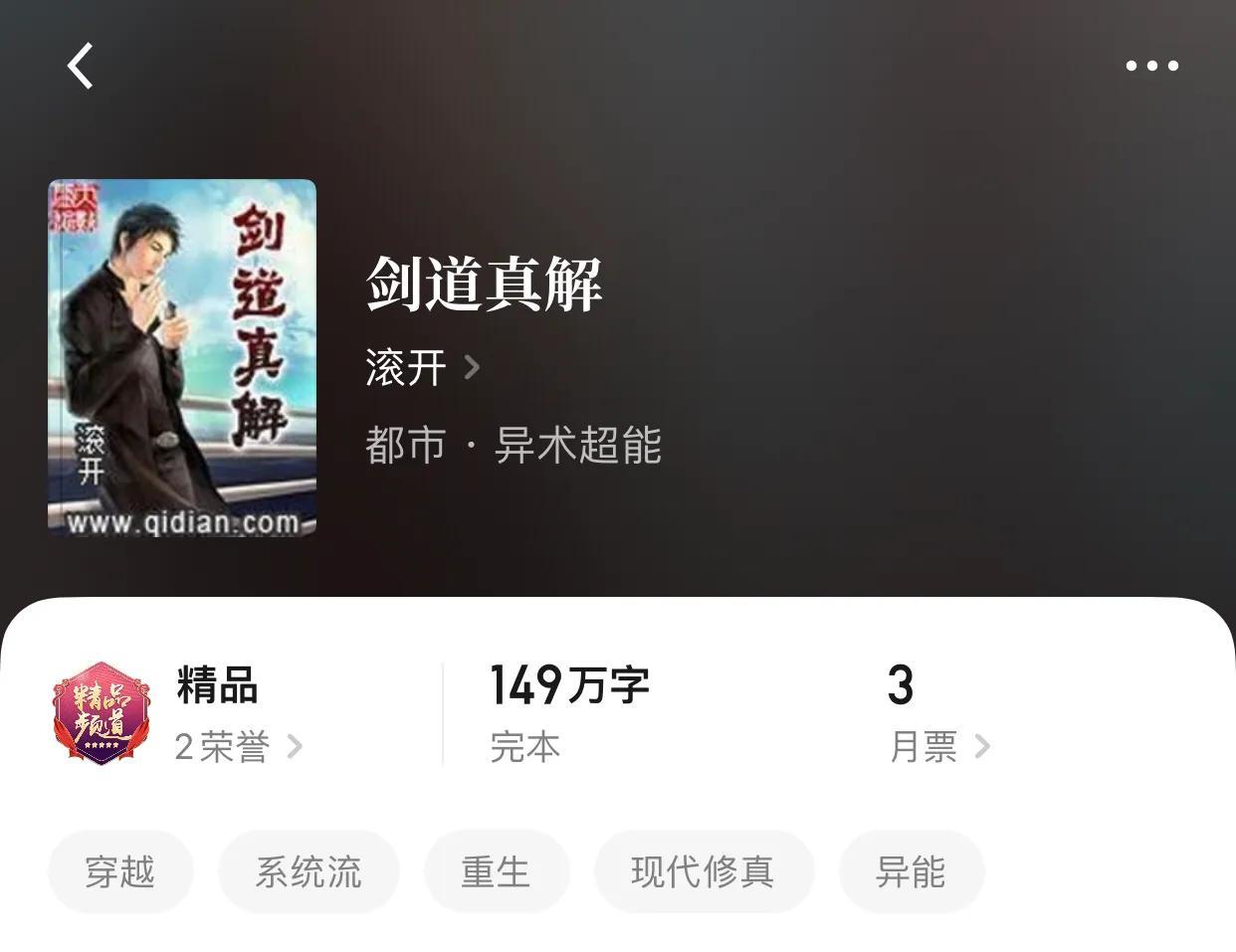Open the 月票 monthly tickets page
This screenshot has width=1236, height=952.
pos(938,746)
